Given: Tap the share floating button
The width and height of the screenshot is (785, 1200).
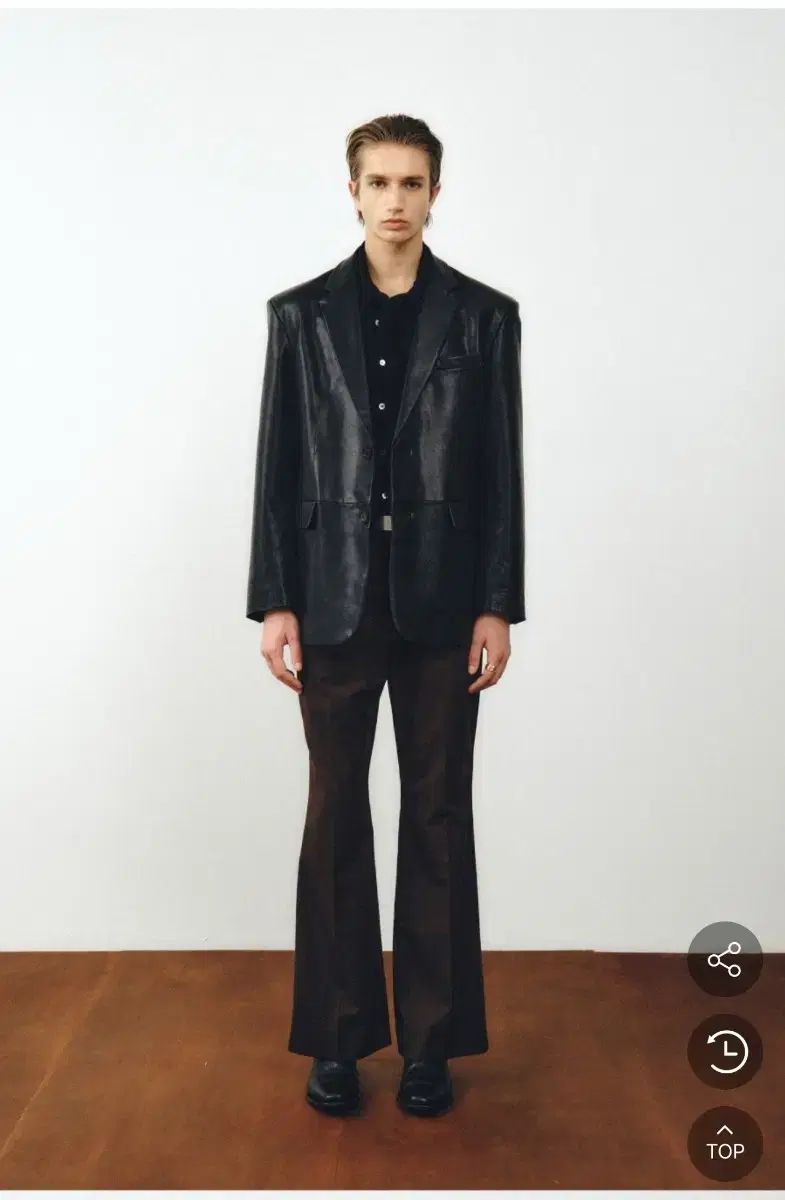Looking at the screenshot, I should pos(724,959).
